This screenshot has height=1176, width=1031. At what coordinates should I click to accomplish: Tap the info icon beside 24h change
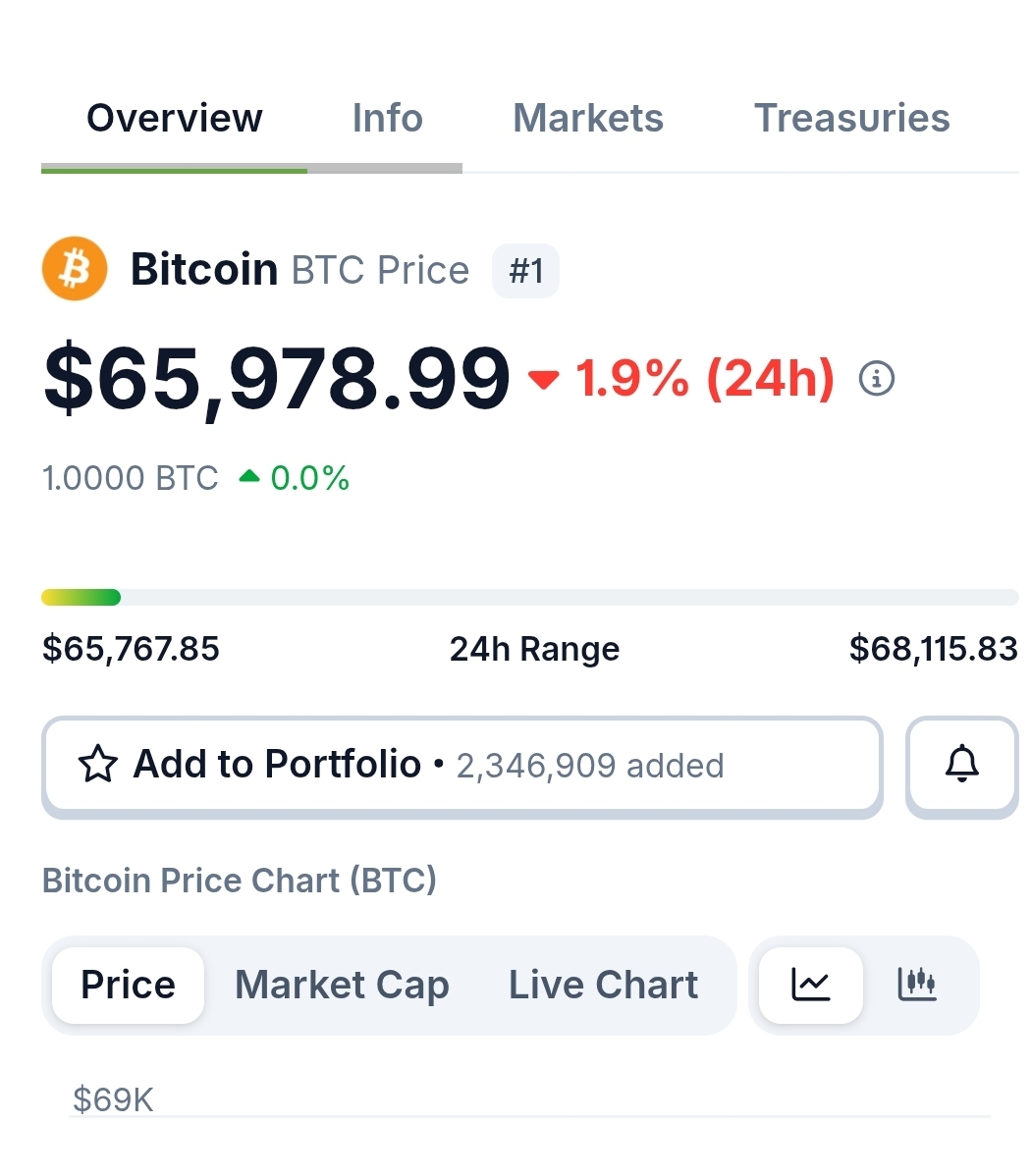pyautogui.click(x=876, y=378)
